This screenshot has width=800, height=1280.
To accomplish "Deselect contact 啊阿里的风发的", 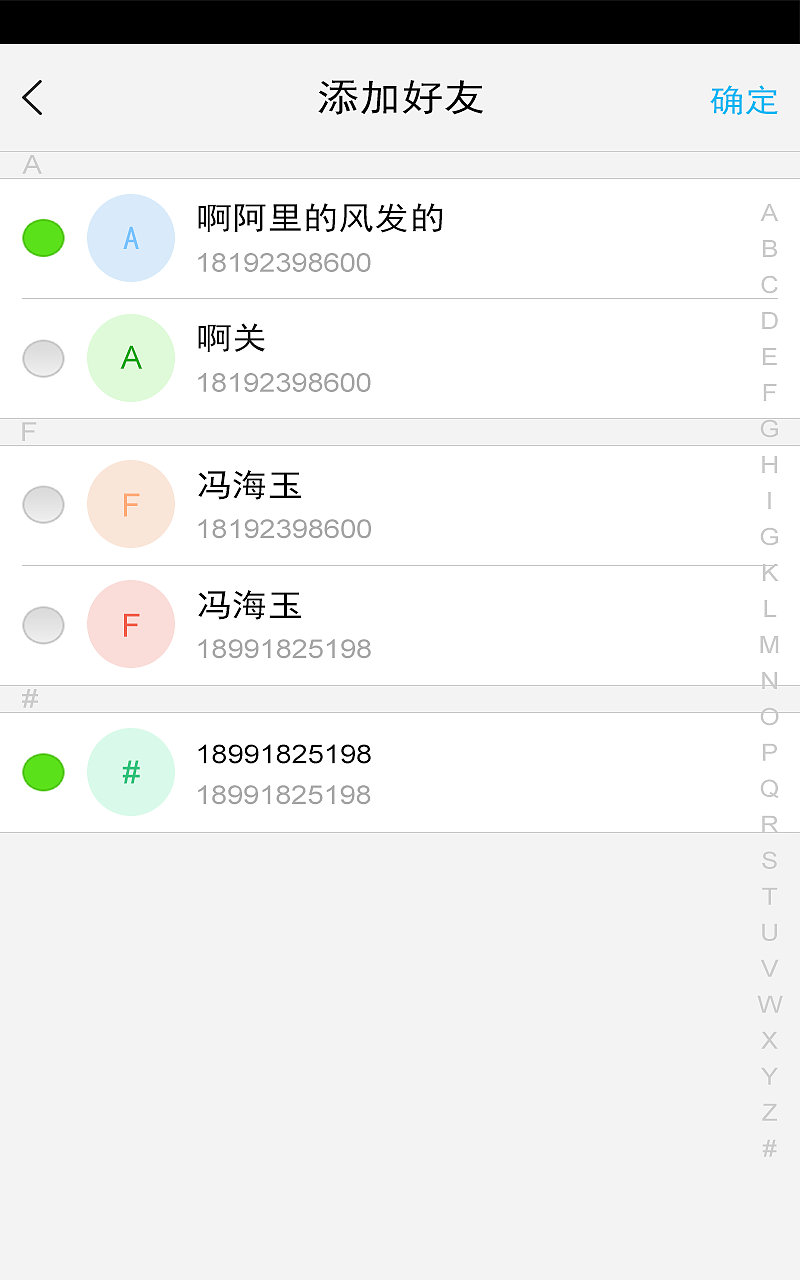I will [x=43, y=238].
